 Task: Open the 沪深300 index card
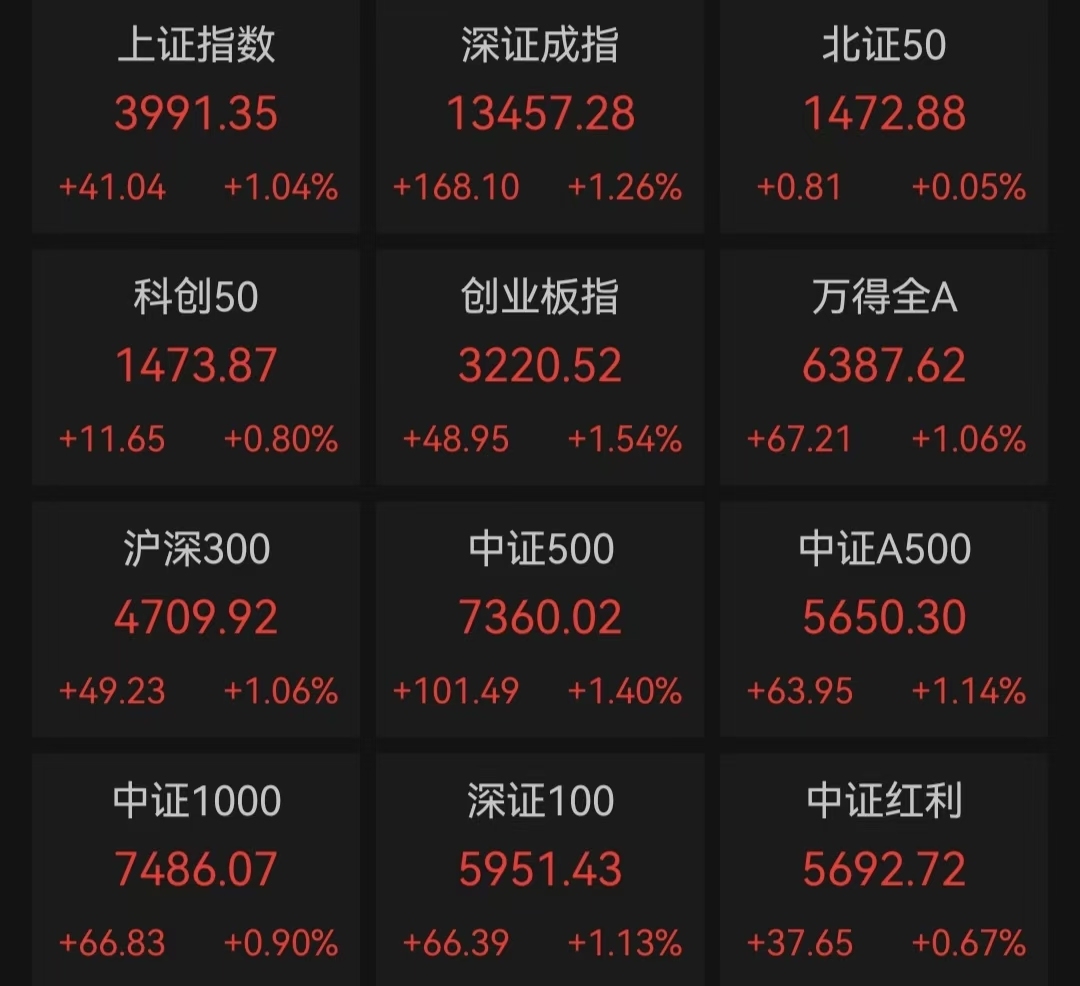tap(196, 620)
